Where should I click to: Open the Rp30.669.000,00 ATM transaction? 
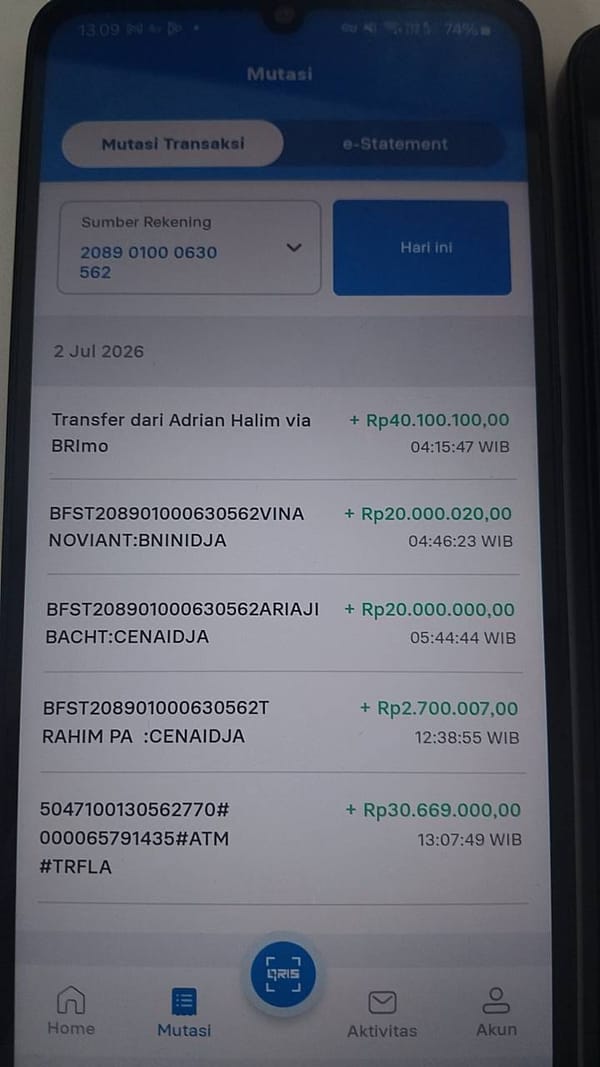point(280,838)
